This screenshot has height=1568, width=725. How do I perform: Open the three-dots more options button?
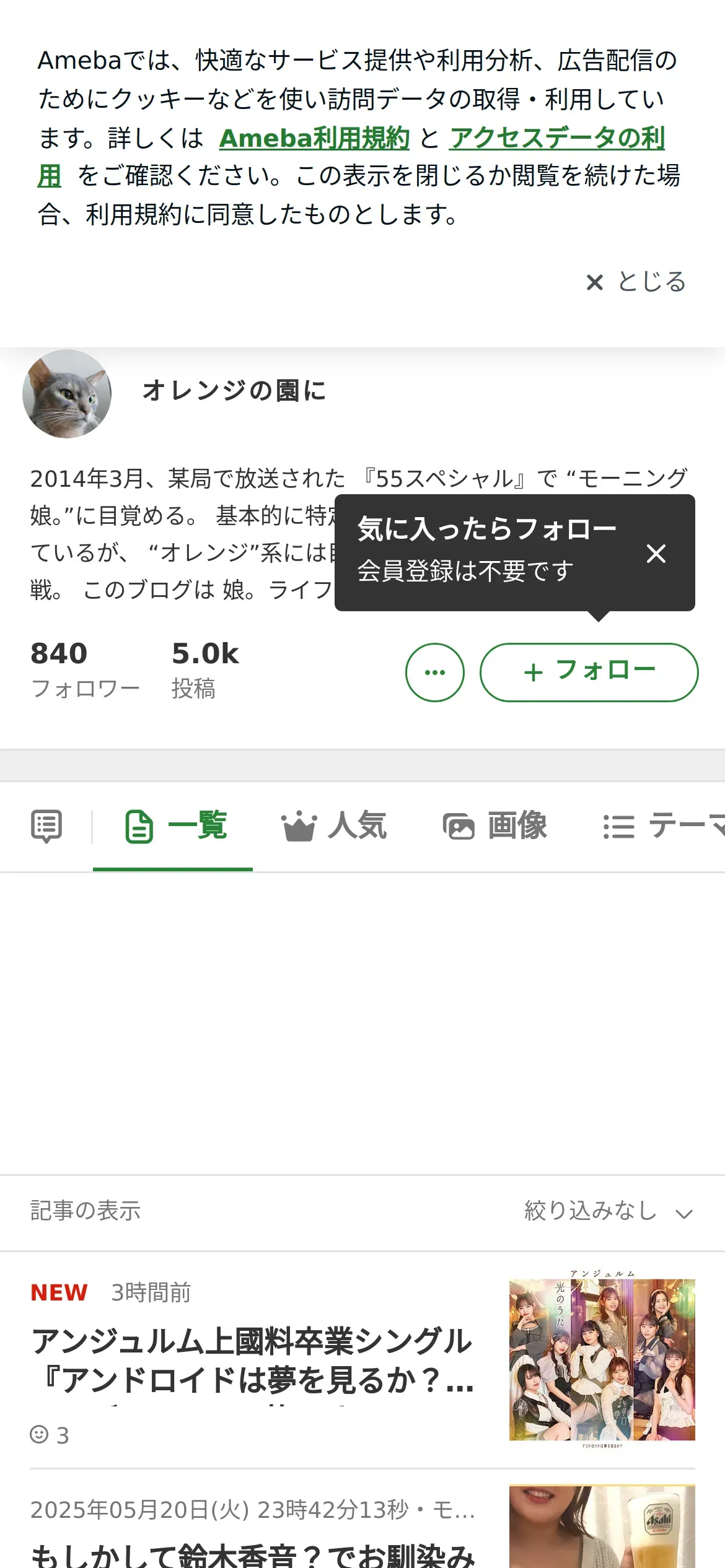coord(434,672)
